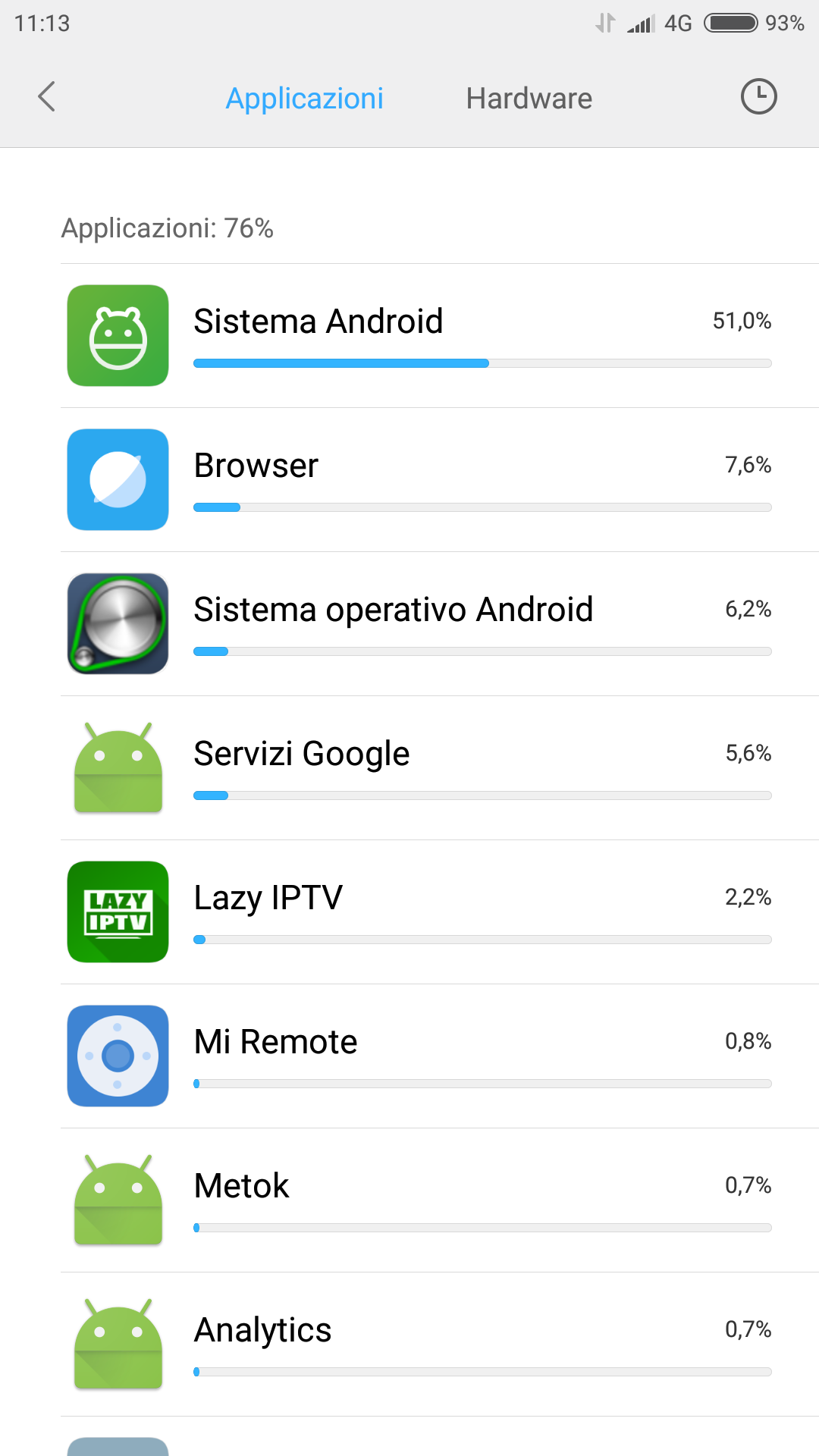This screenshot has width=819, height=1456.
Task: Open Mi Remote usage details
Action: coord(440,1056)
